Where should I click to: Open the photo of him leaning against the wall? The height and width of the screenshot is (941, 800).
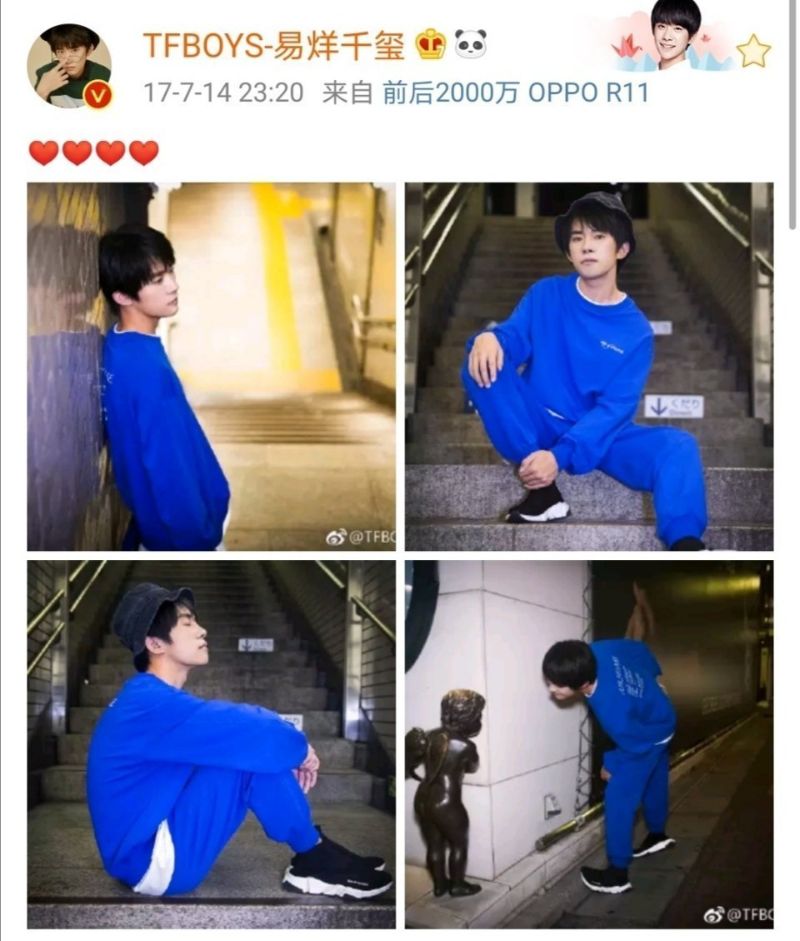[x=211, y=366]
